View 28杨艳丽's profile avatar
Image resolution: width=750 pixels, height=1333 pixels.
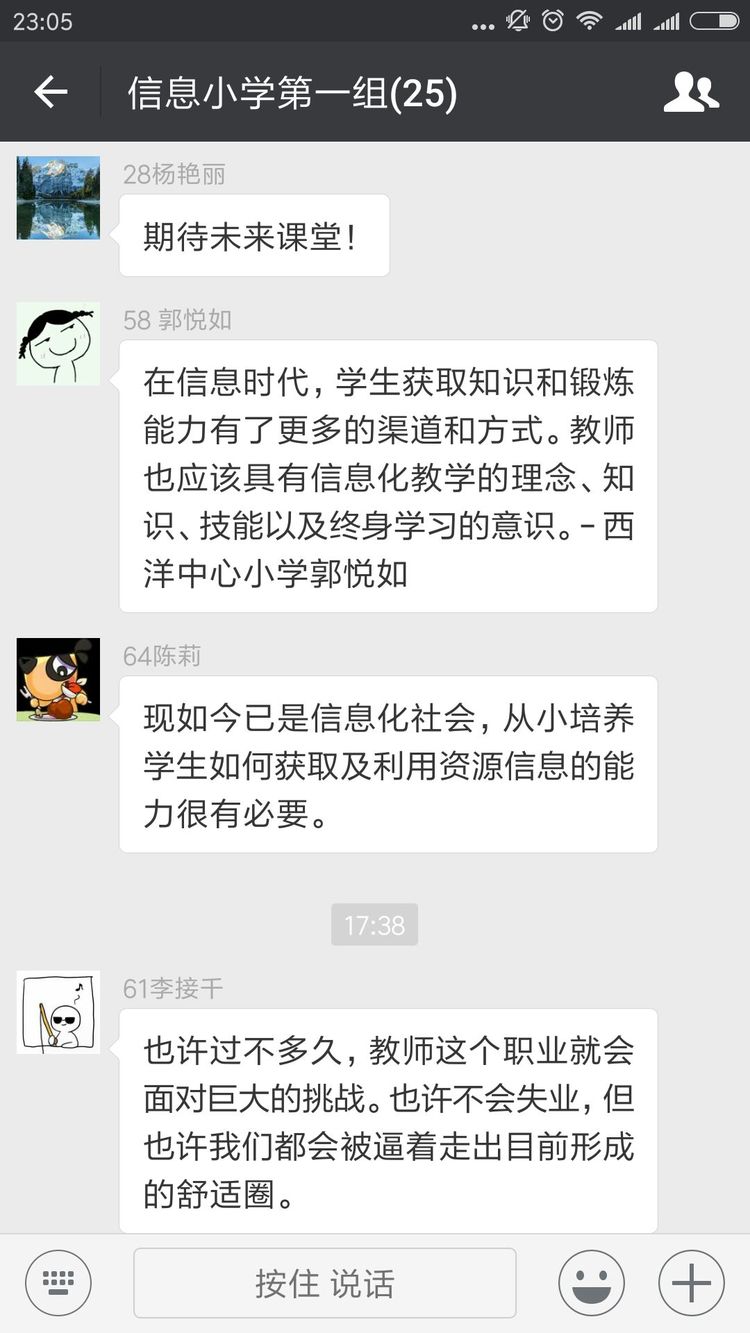(x=58, y=197)
